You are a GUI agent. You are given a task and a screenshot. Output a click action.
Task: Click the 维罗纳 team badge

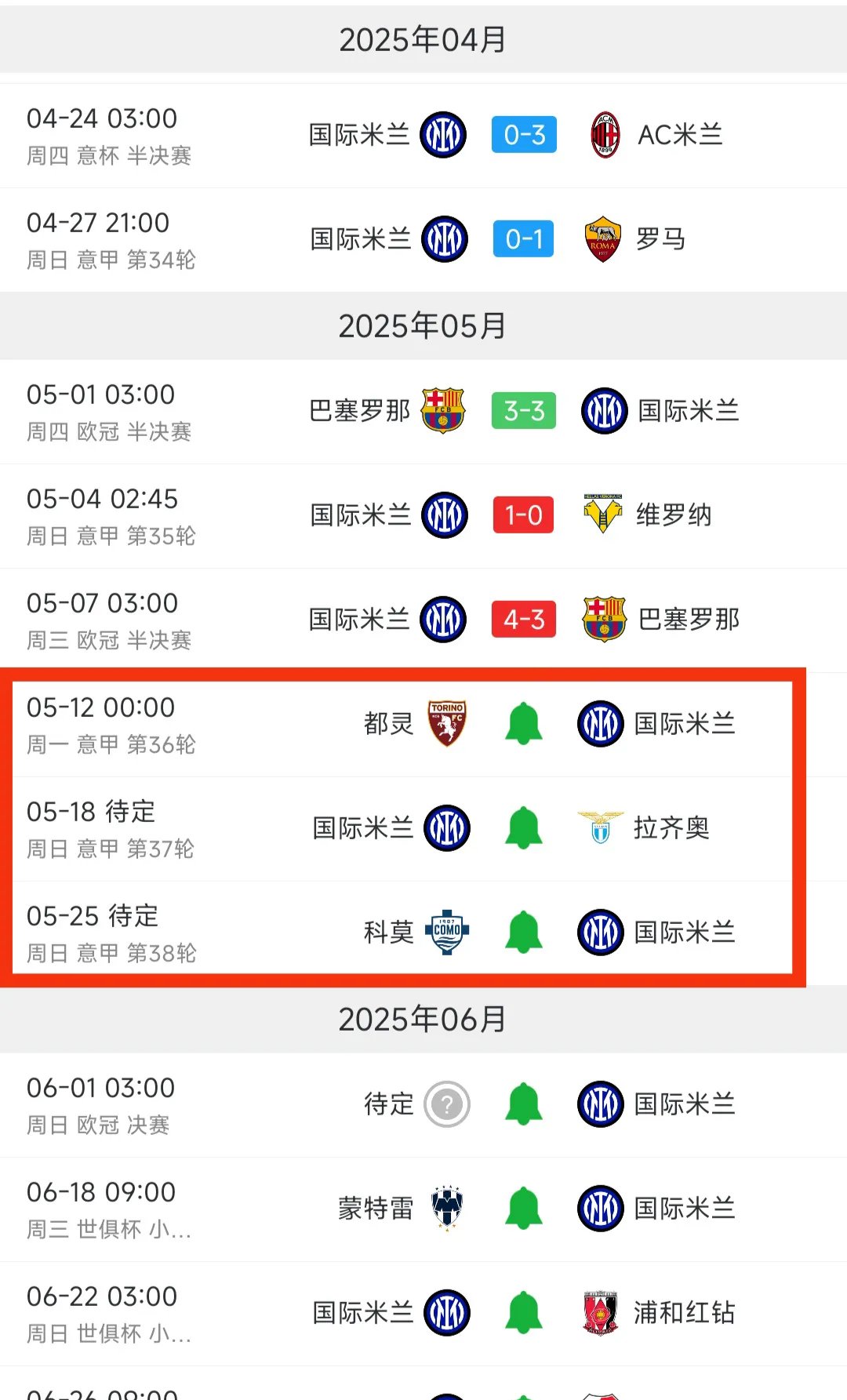(602, 515)
